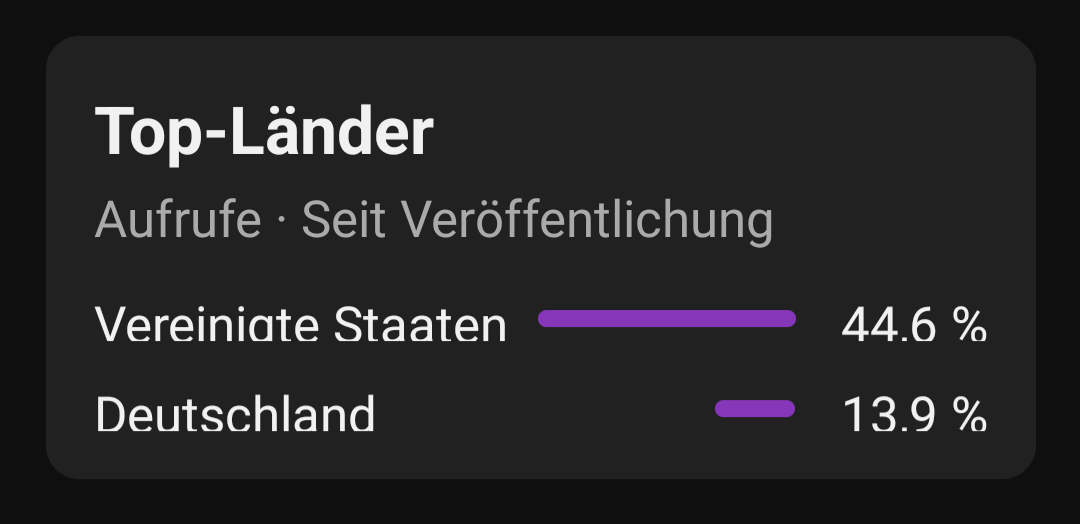Open the Top-Länder analytics card

tap(540, 258)
